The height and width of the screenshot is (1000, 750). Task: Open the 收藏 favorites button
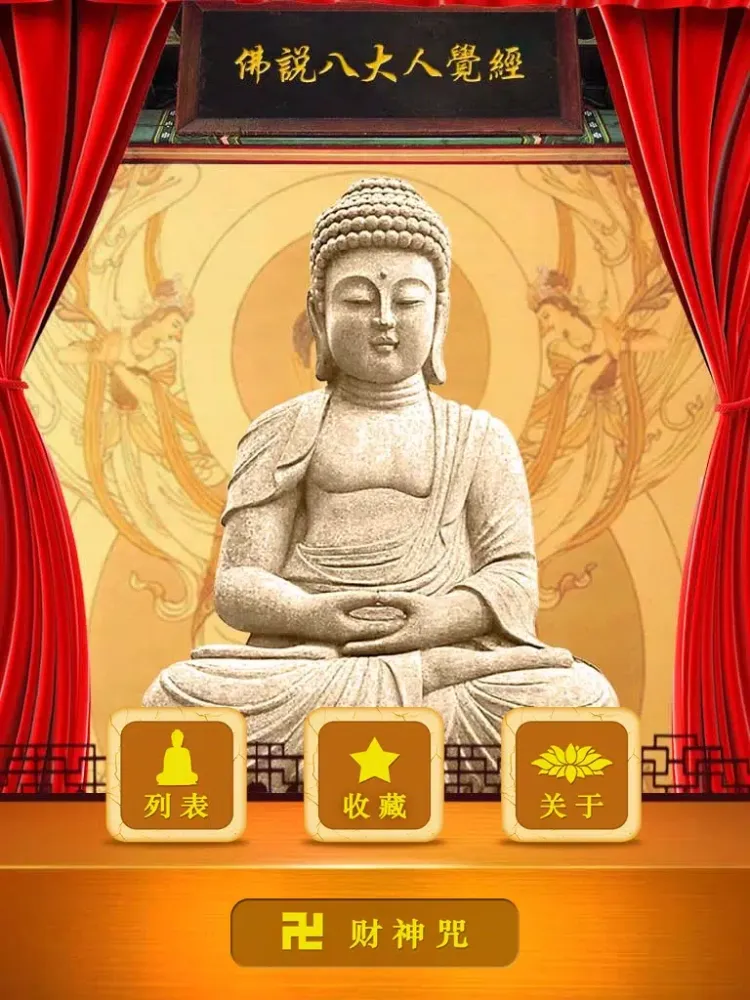(374, 775)
